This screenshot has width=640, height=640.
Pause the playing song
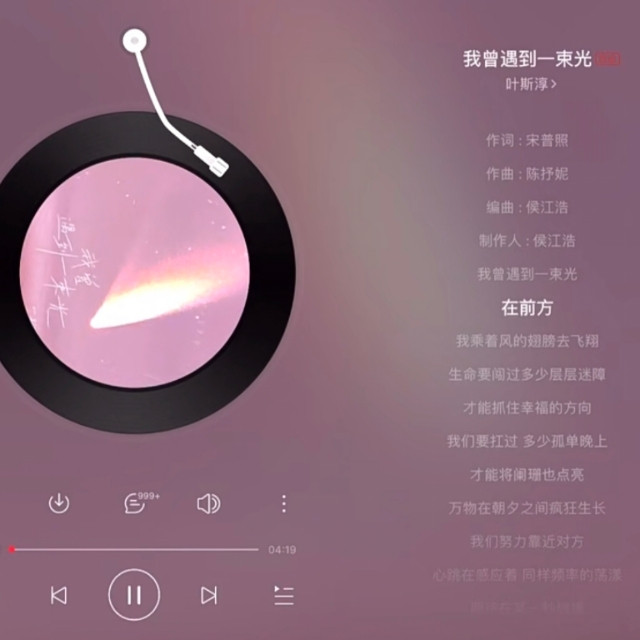[134, 596]
